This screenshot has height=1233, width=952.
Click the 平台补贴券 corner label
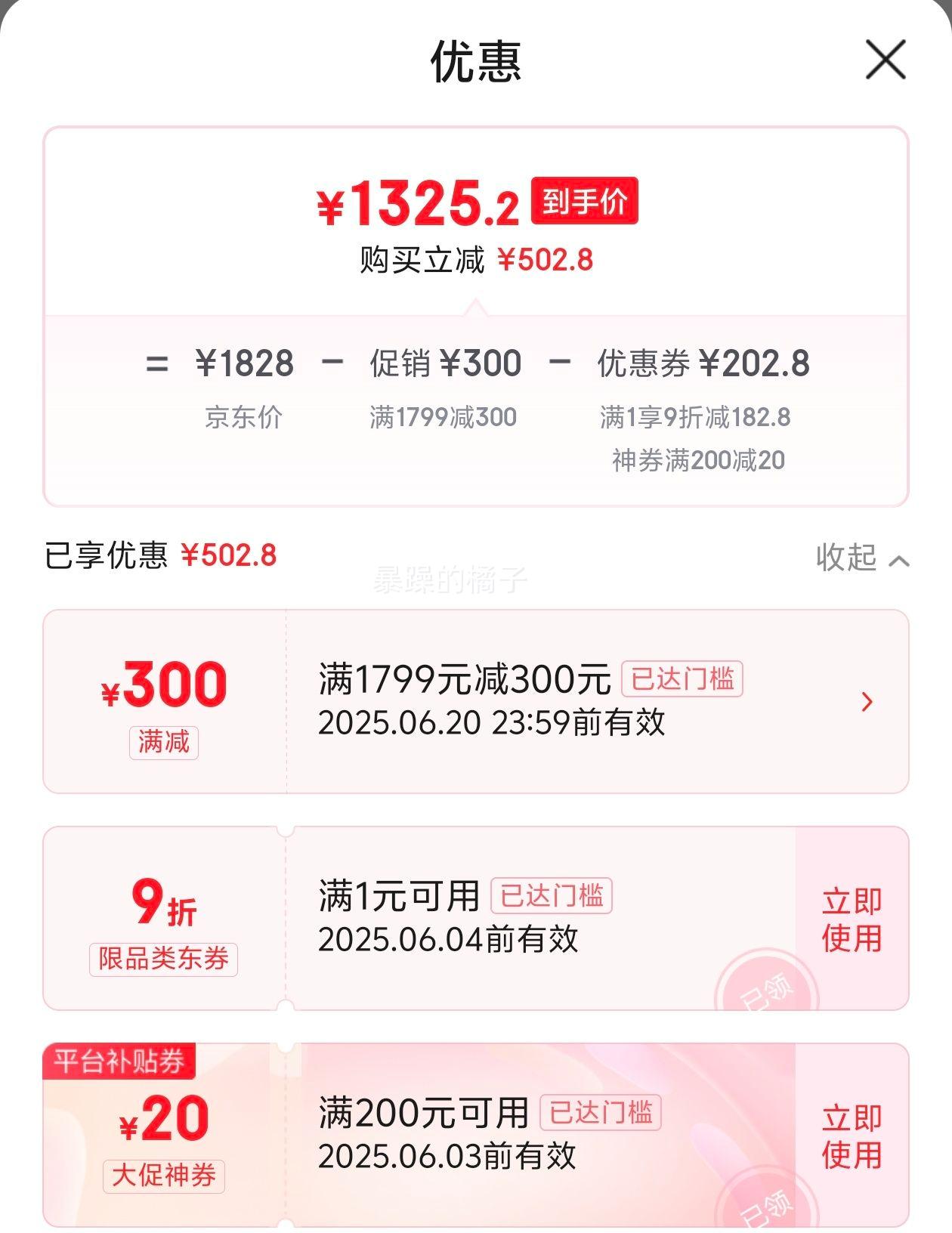click(121, 1061)
